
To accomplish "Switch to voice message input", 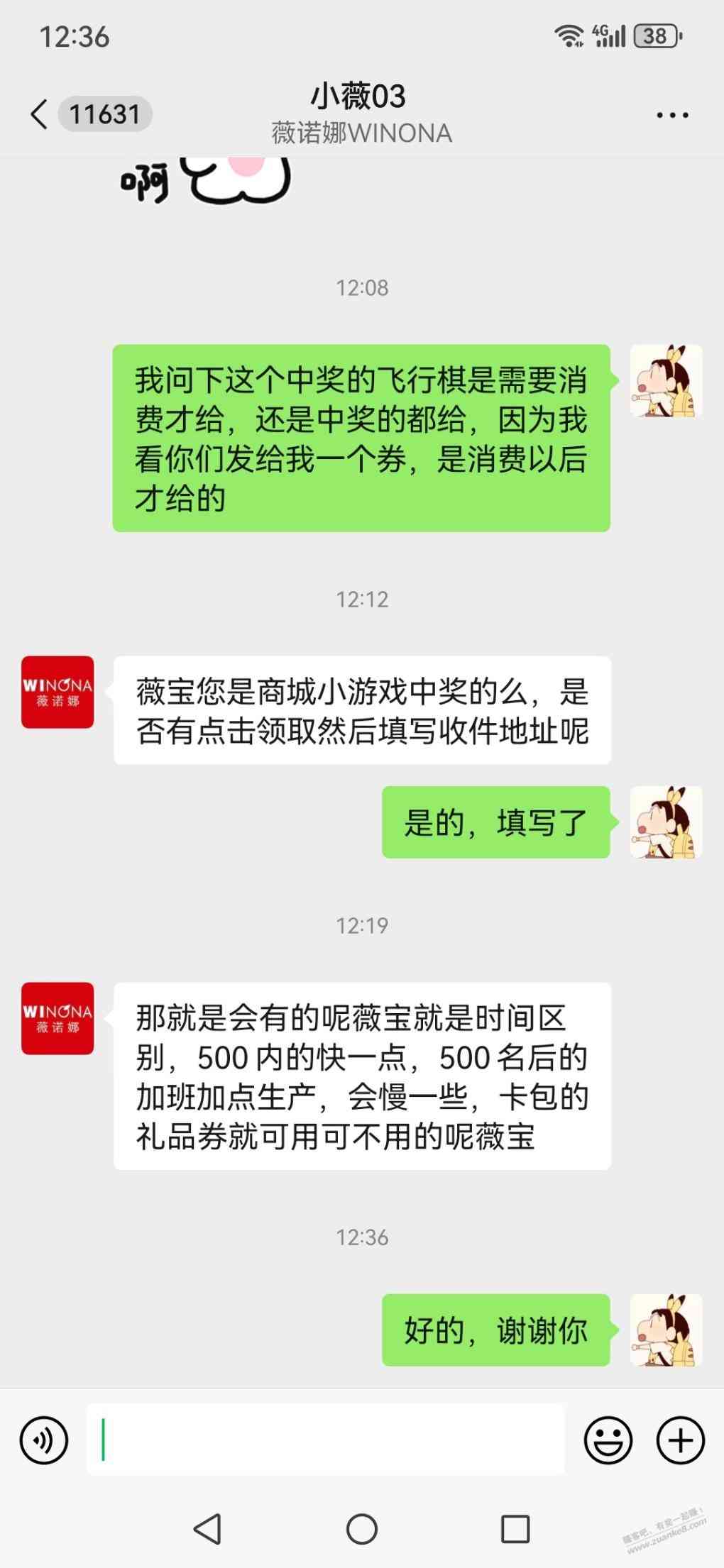I will (44, 1440).
